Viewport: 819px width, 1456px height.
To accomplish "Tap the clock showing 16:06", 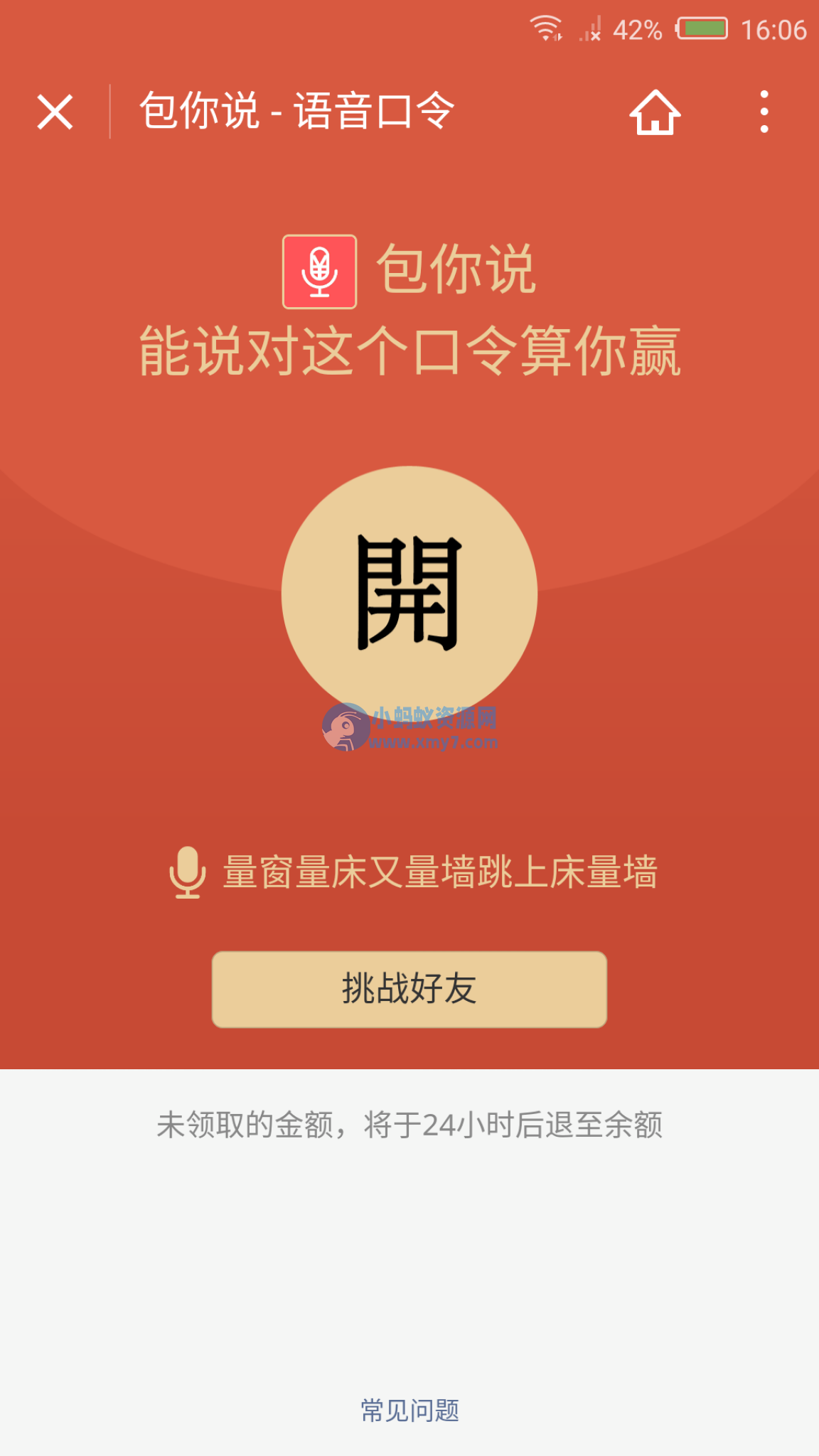I will (x=775, y=28).
